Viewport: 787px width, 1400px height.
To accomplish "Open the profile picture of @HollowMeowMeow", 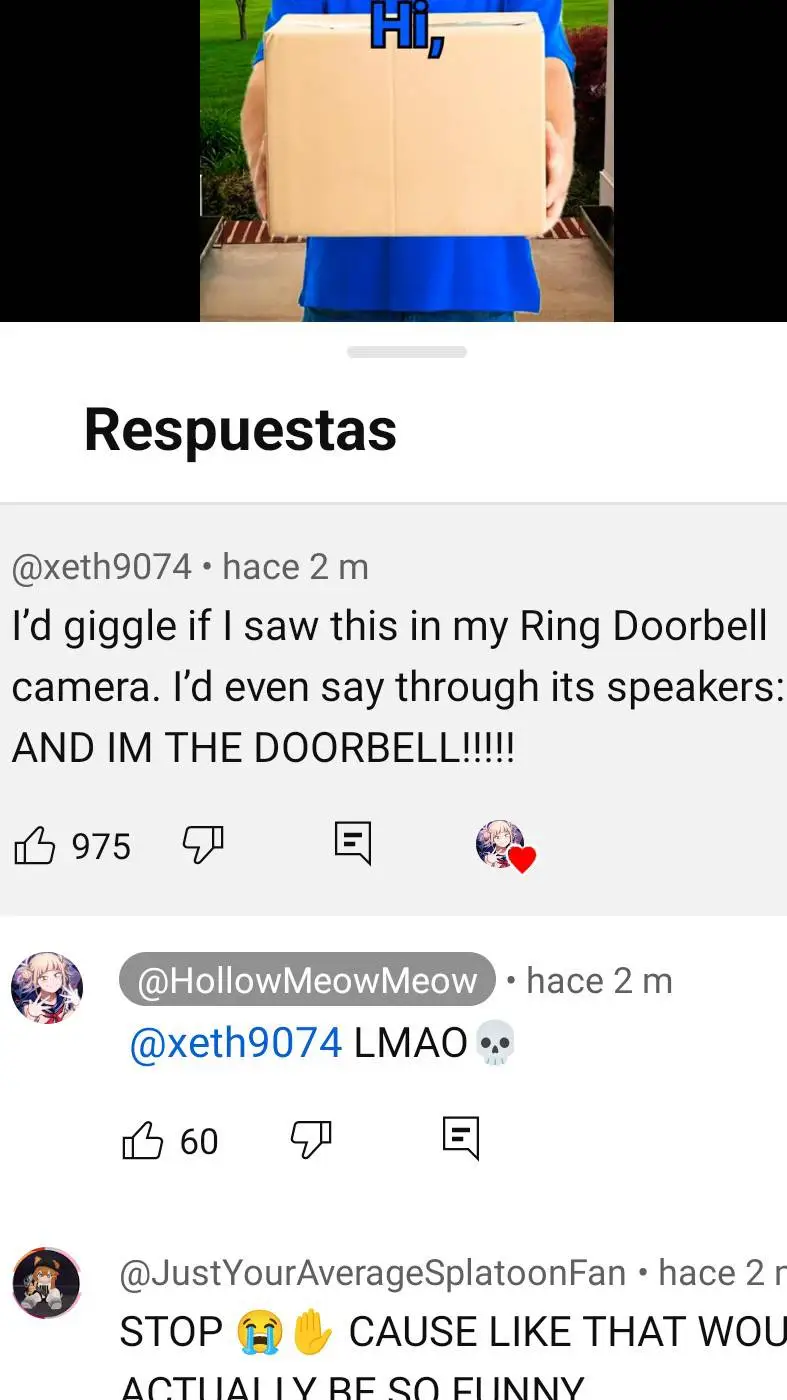I will click(47, 987).
